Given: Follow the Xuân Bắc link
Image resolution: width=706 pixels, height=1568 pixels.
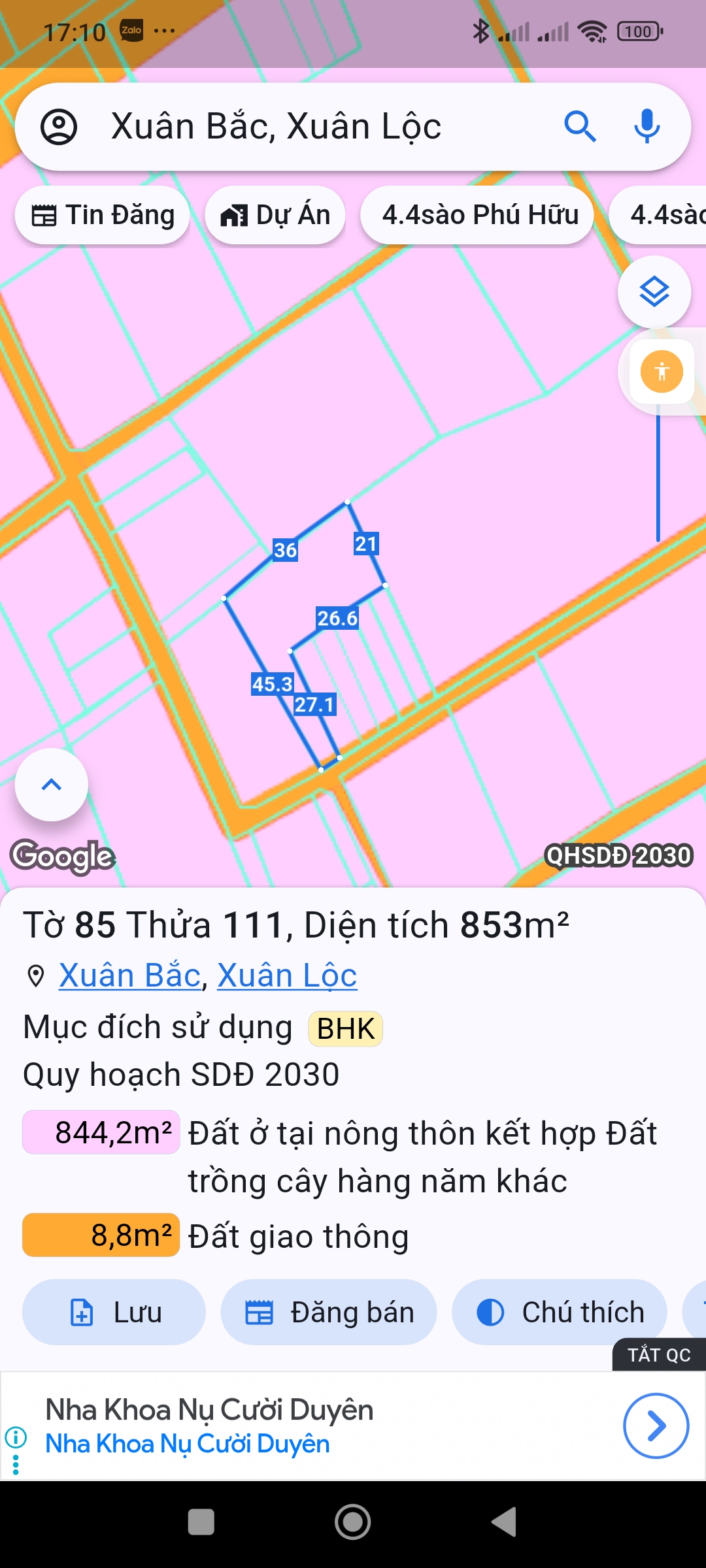Looking at the screenshot, I should [x=129, y=976].
